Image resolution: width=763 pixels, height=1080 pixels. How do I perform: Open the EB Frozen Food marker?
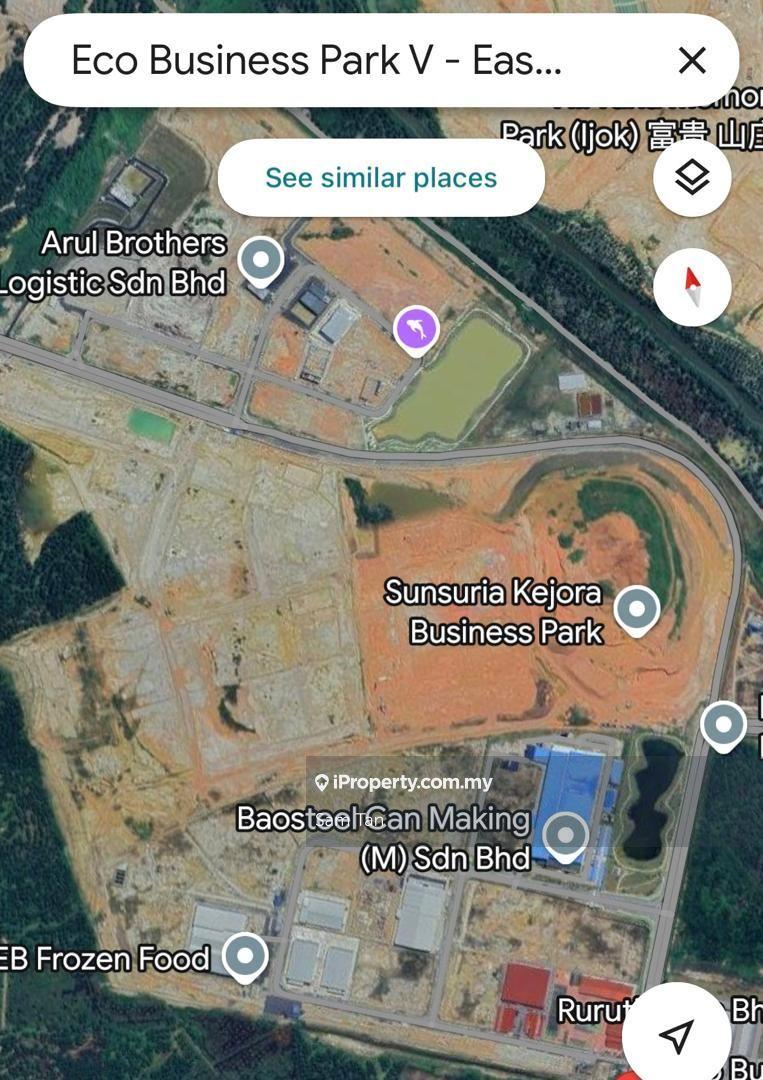point(245,955)
